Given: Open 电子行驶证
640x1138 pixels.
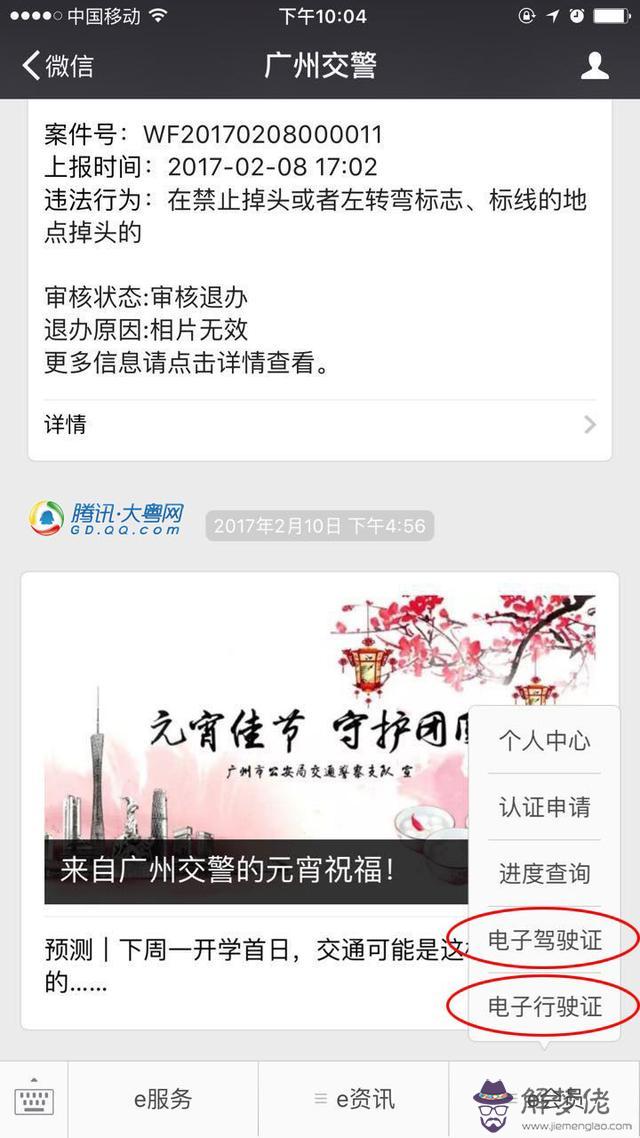Looking at the screenshot, I should click(x=545, y=1006).
